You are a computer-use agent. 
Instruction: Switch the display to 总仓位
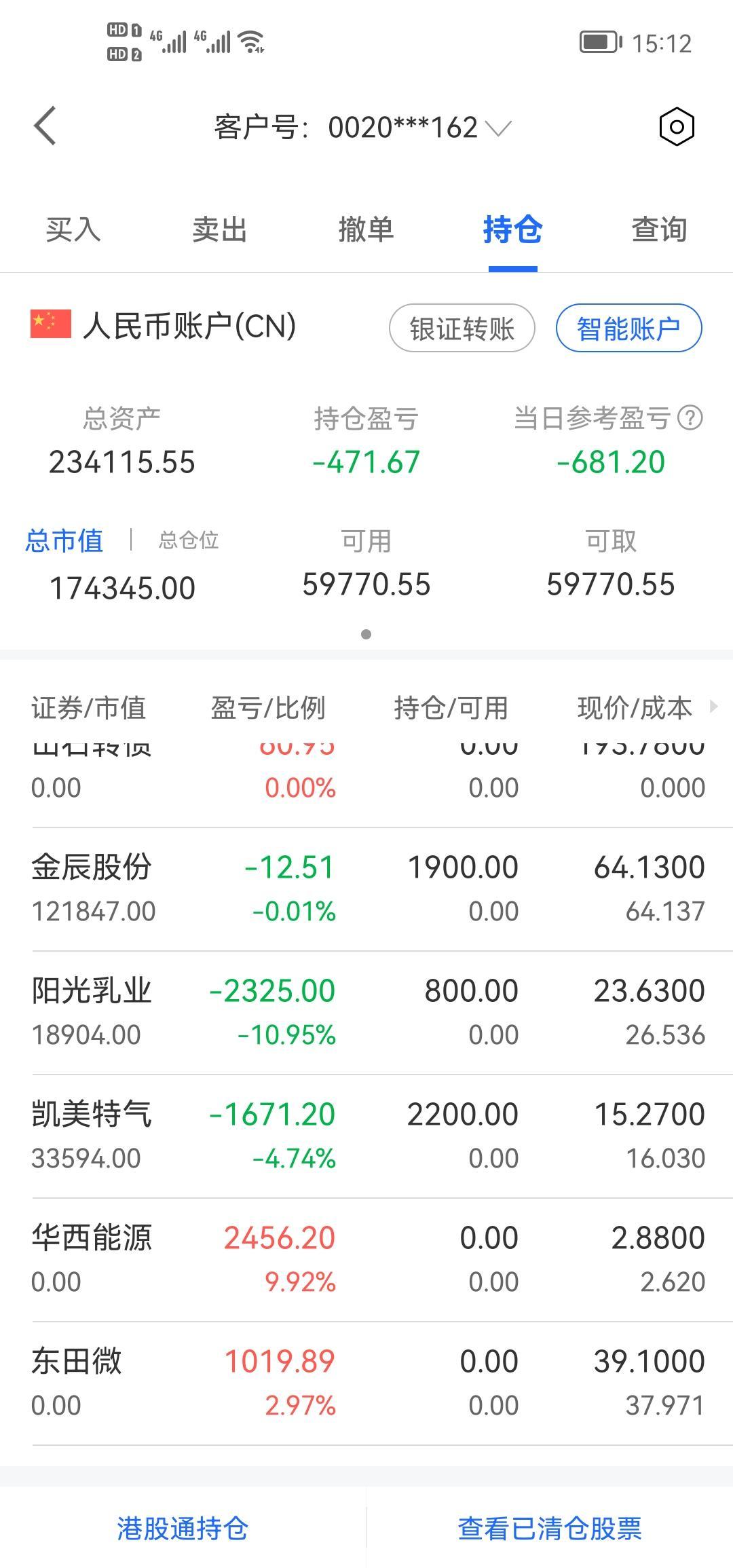(x=189, y=540)
